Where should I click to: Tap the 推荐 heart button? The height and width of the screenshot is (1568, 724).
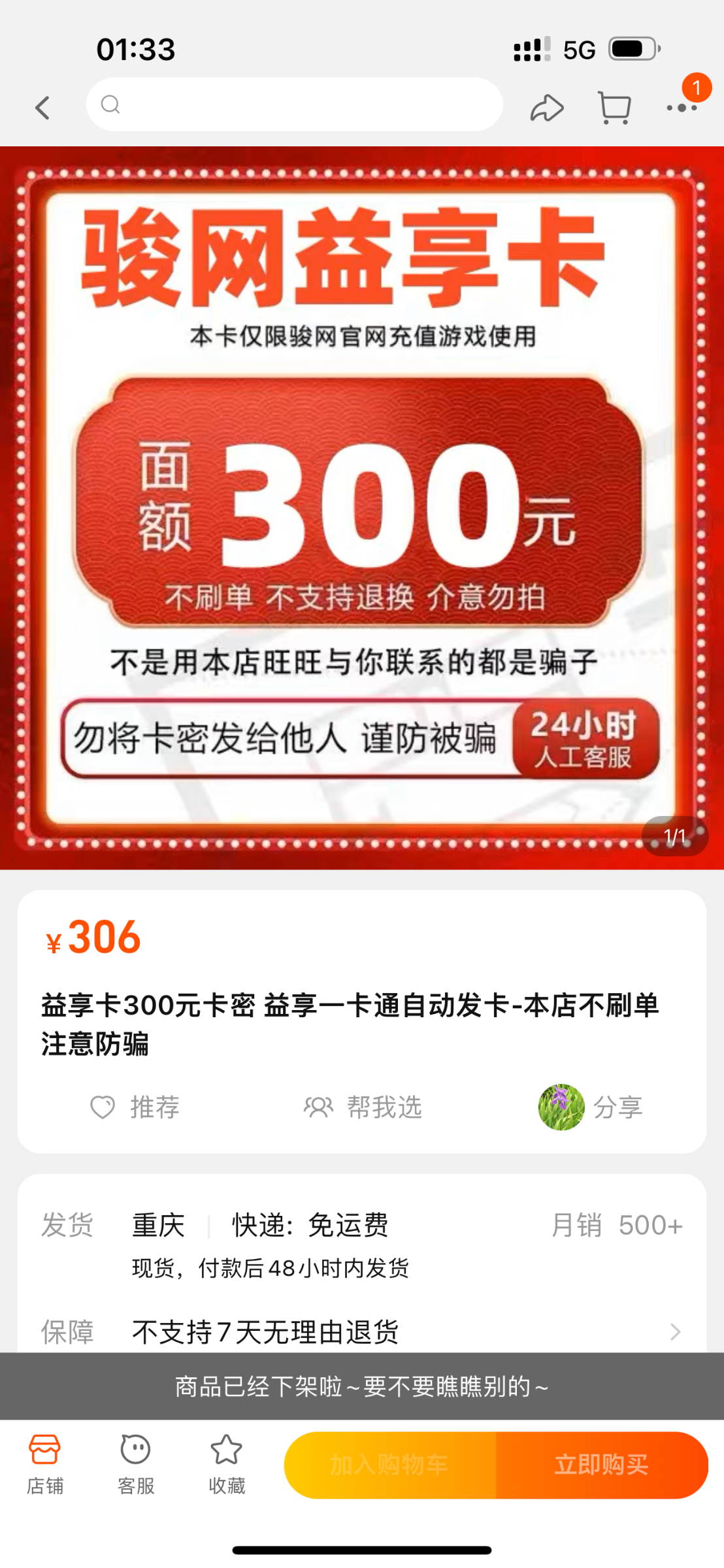[135, 1107]
